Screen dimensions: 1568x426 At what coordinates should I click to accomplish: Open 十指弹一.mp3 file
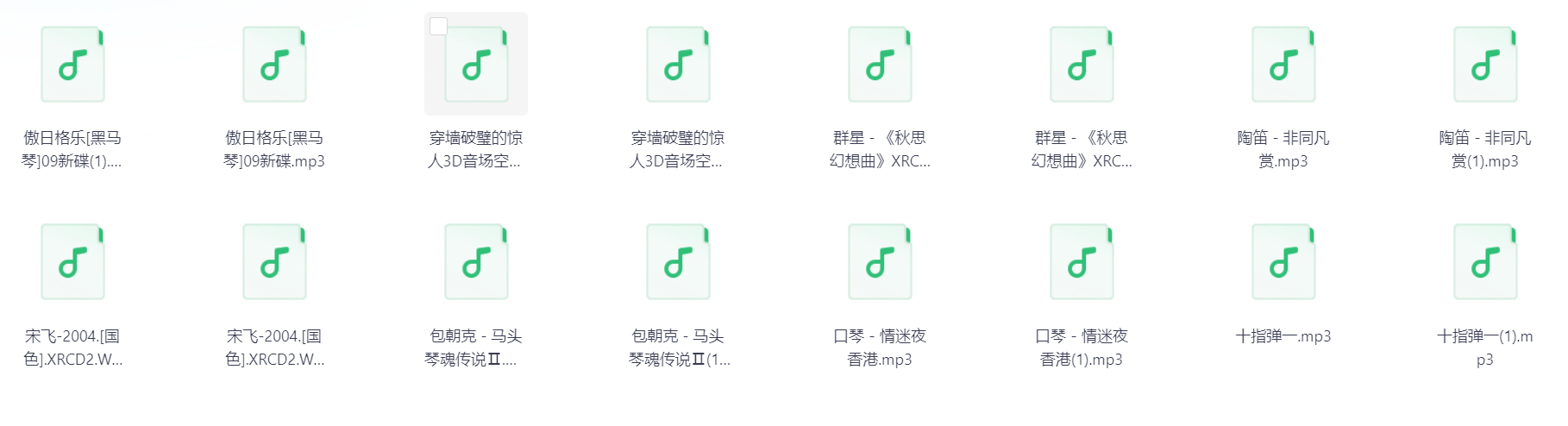[x=1283, y=263]
